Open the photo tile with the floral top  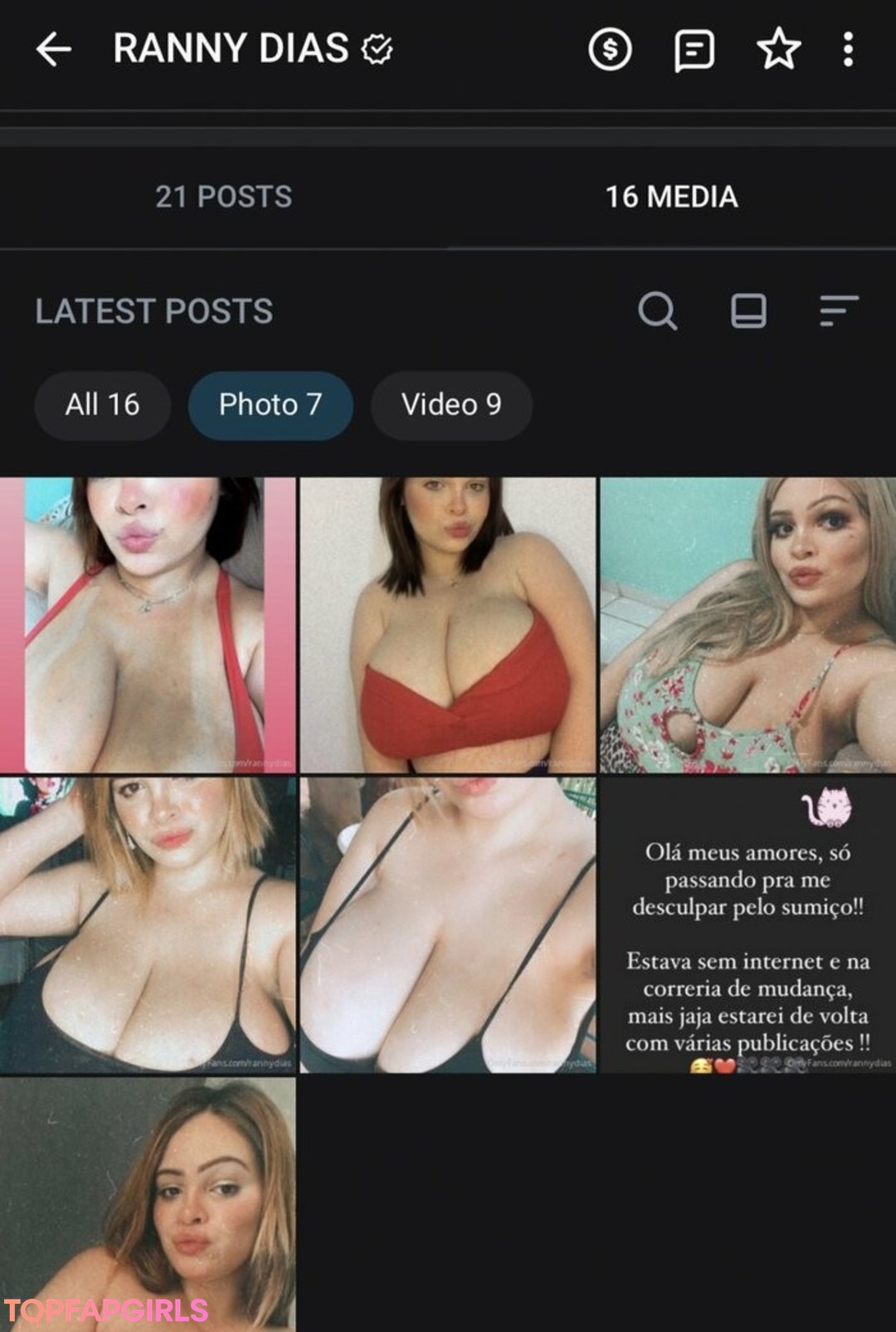(747, 625)
